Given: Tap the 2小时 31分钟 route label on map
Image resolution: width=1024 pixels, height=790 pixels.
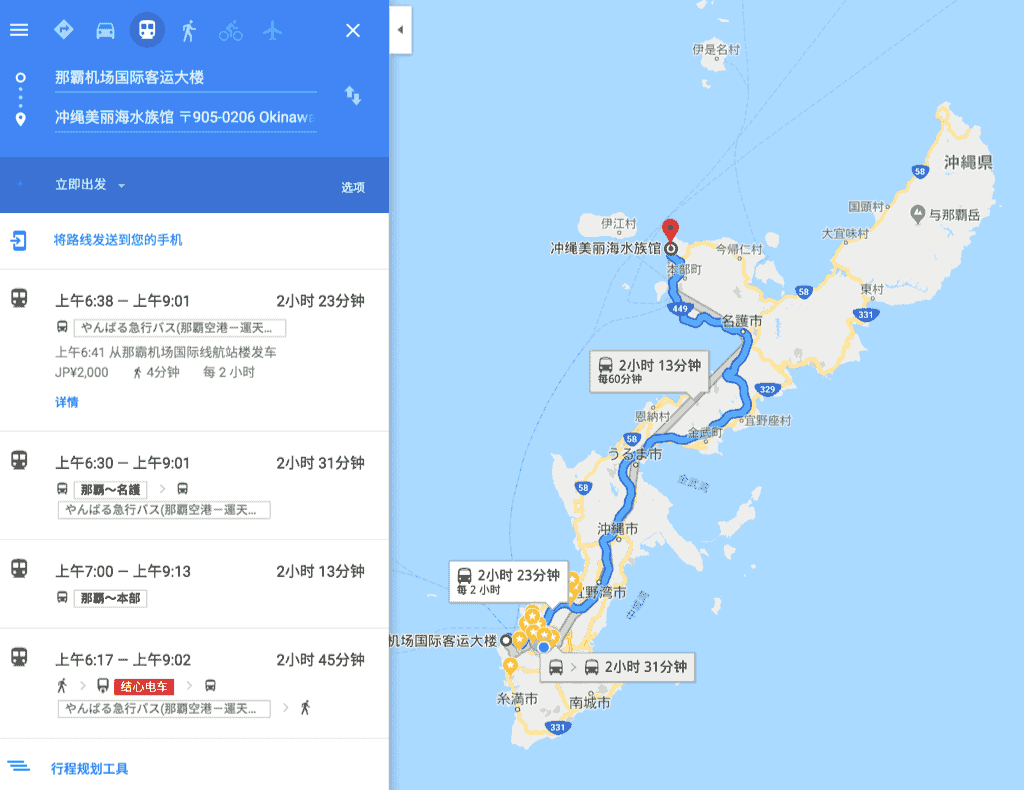Looking at the screenshot, I should pos(617,667).
